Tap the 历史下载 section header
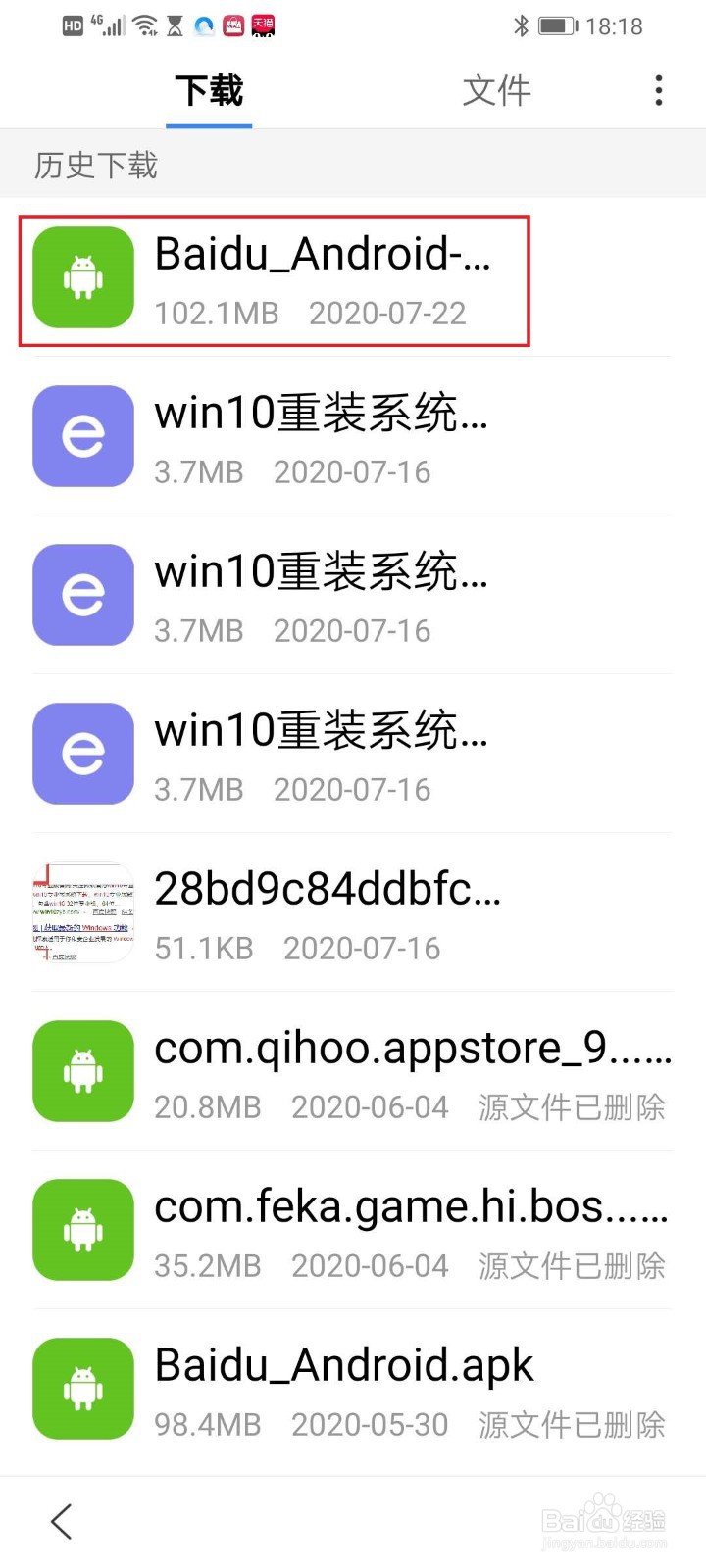The width and height of the screenshot is (706, 1568). [93, 165]
